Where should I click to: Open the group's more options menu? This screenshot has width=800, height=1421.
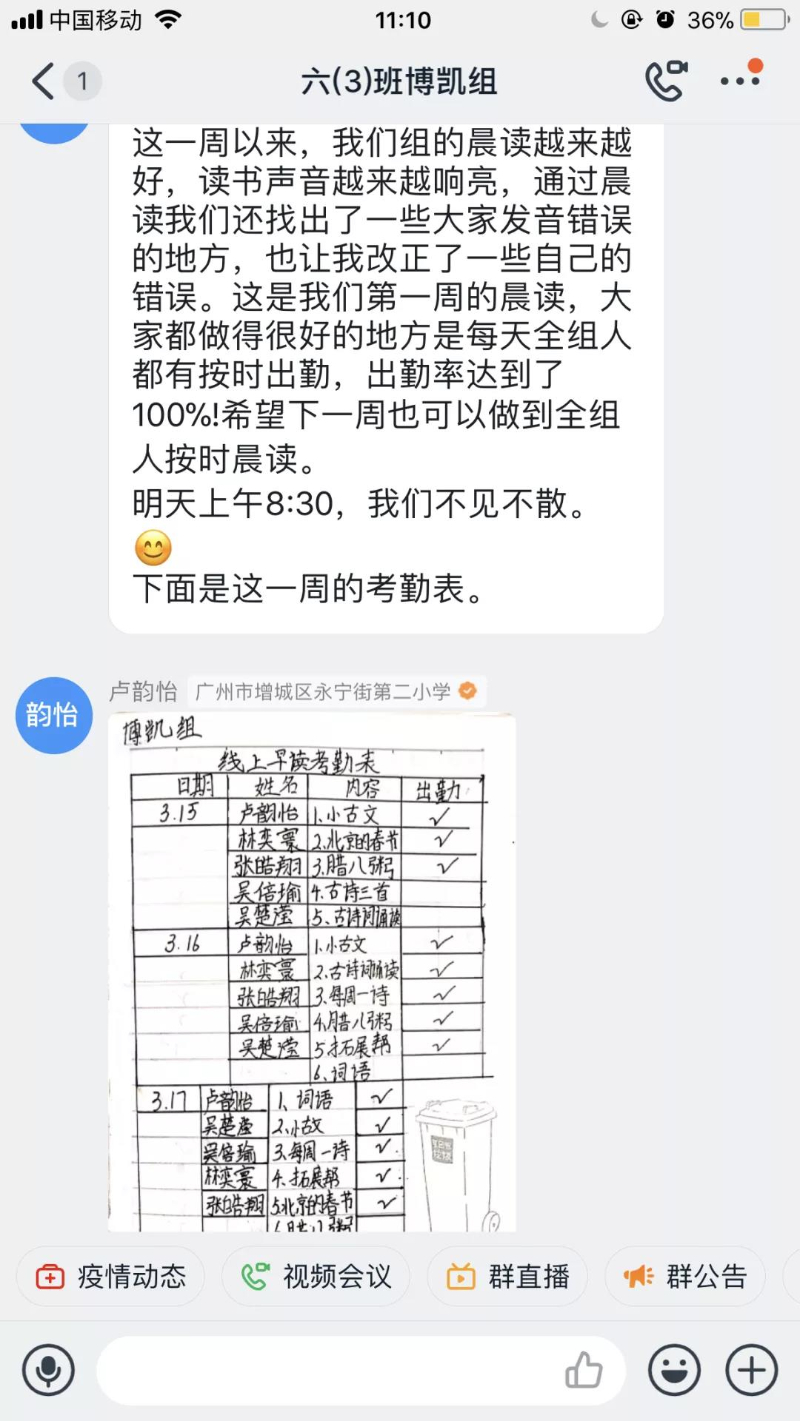(740, 80)
